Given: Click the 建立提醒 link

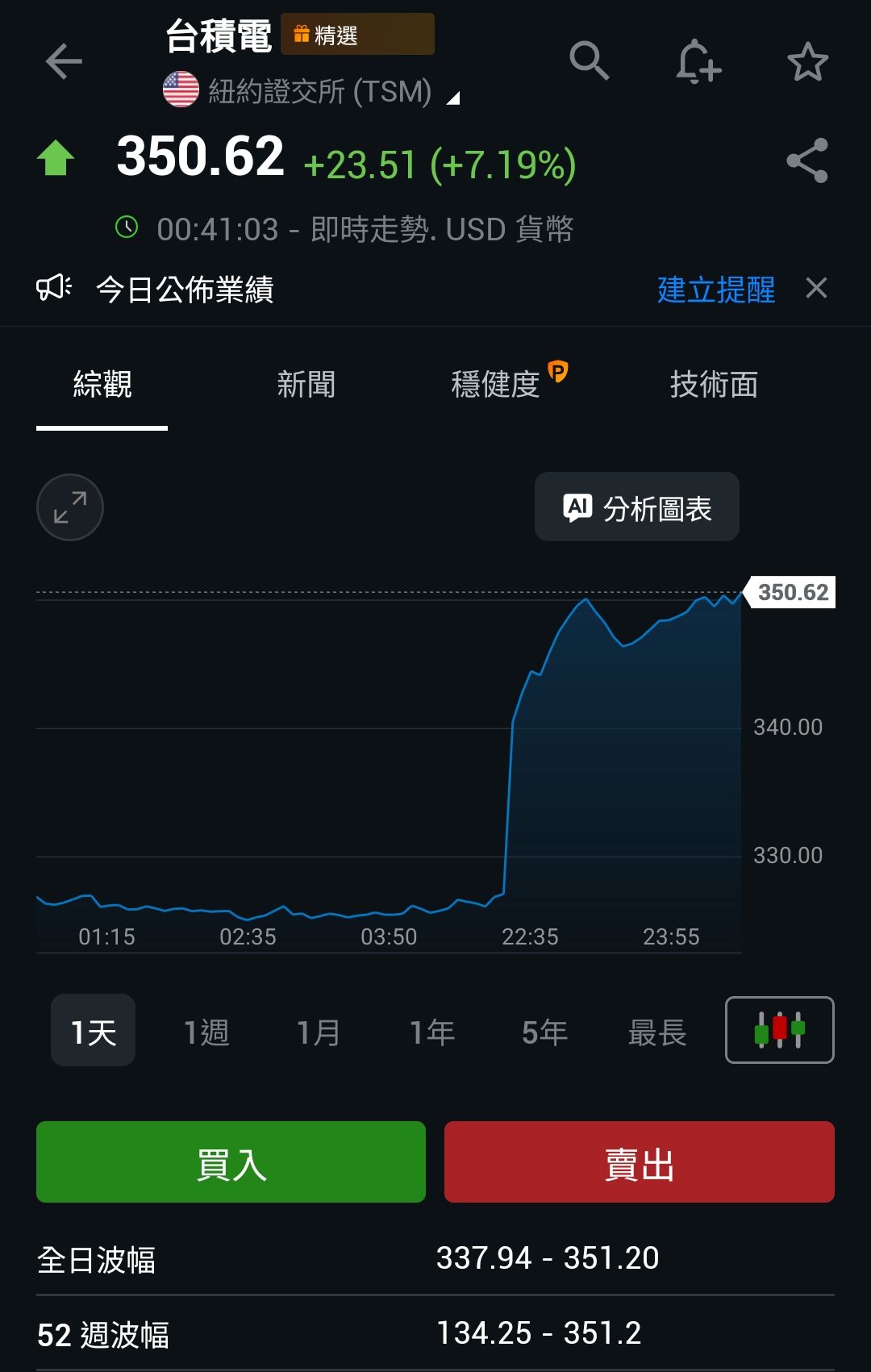Looking at the screenshot, I should pyautogui.click(x=716, y=289).
